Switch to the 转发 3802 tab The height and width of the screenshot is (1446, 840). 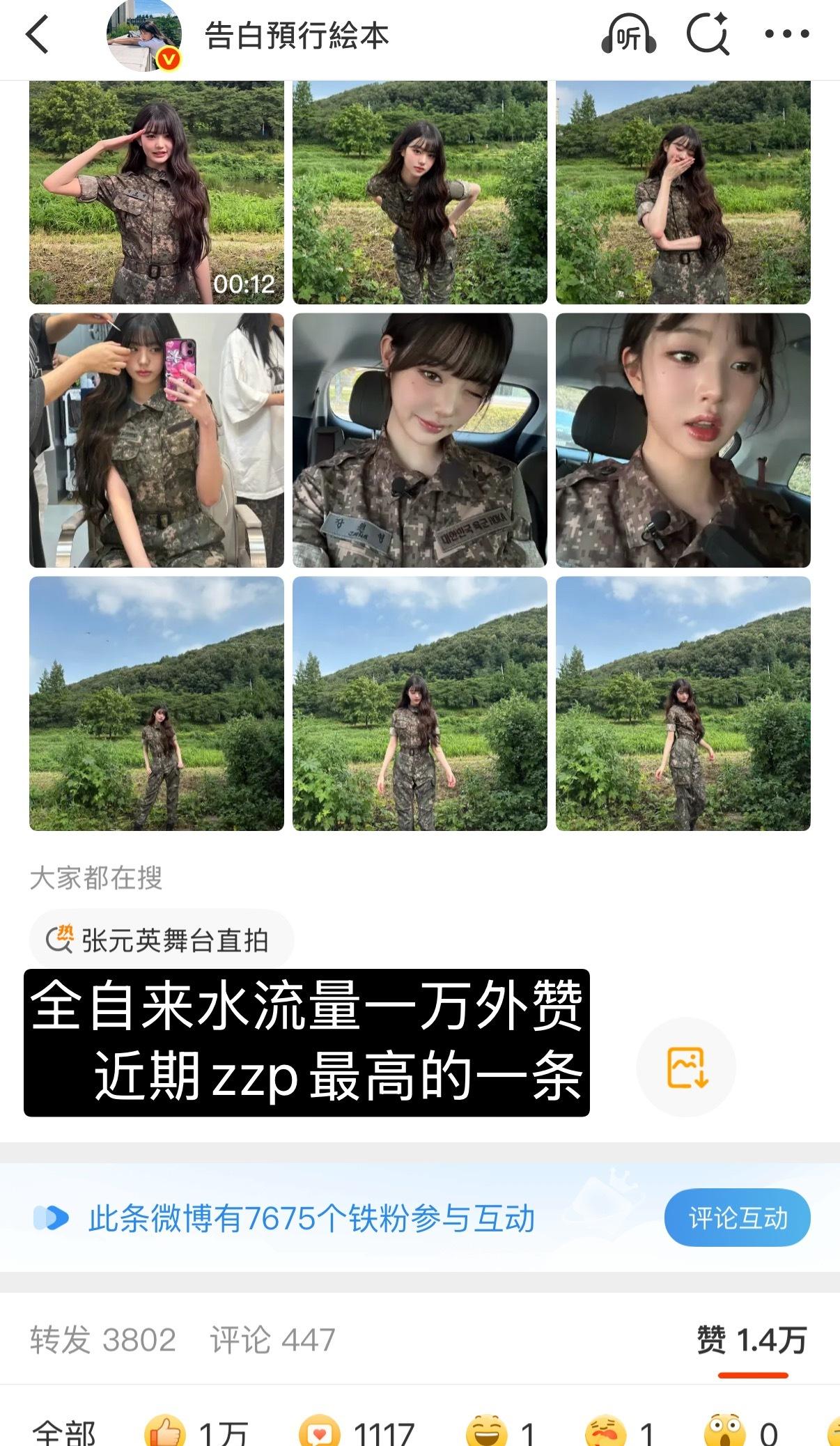(x=103, y=1339)
